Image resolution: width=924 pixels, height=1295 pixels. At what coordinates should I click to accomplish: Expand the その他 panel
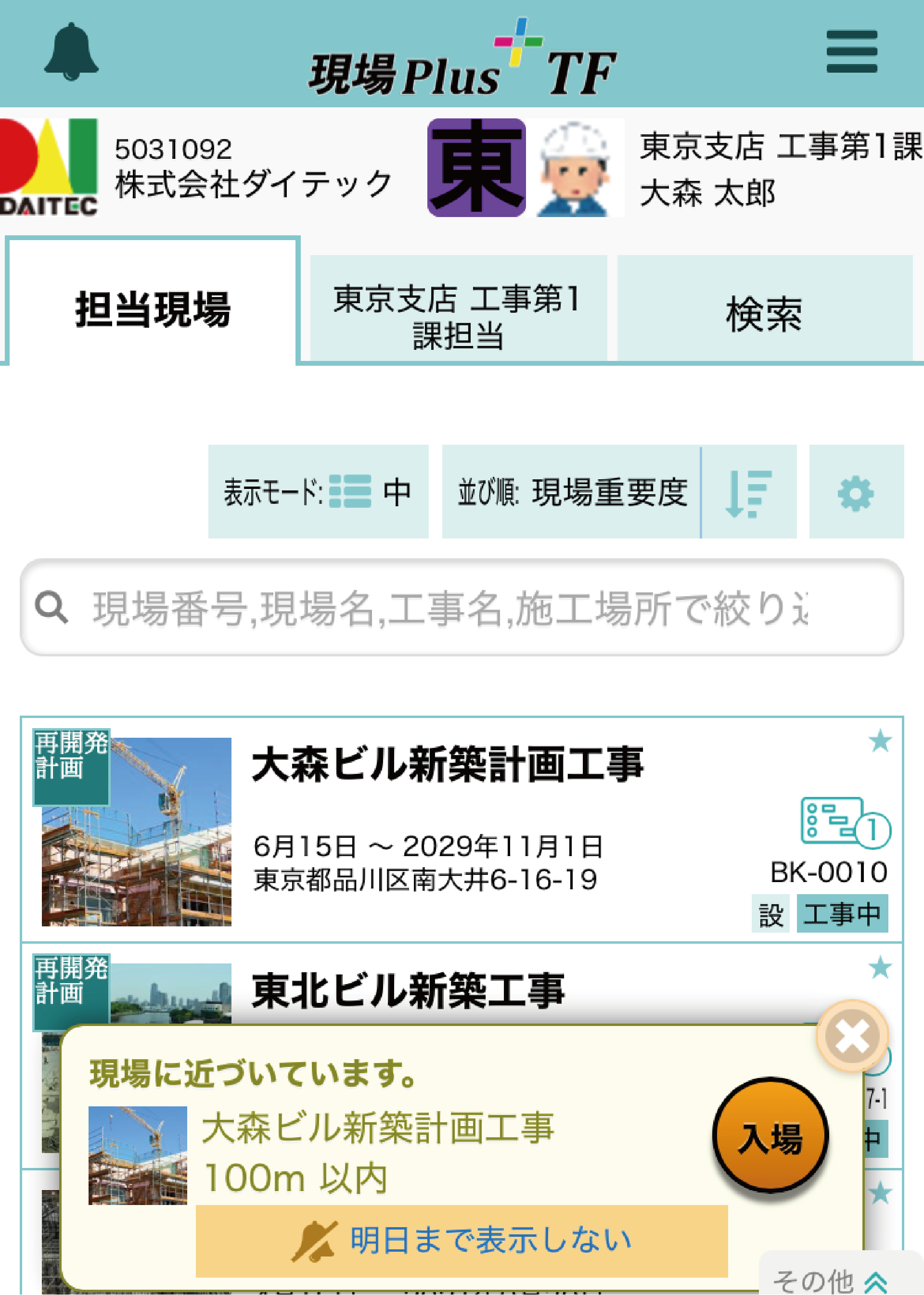831,1280
